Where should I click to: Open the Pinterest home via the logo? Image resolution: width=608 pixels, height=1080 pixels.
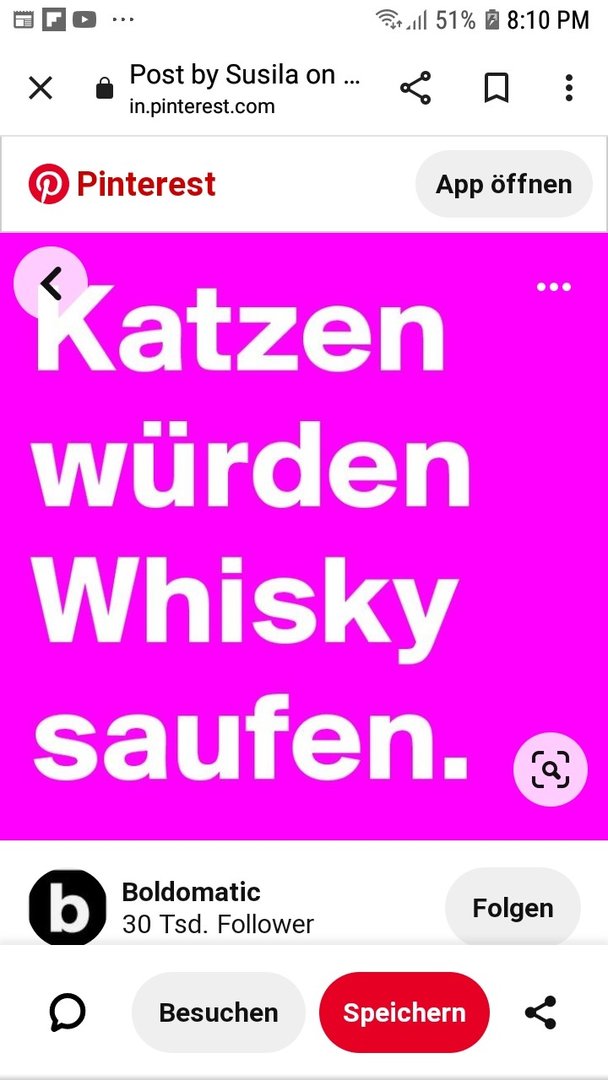(122, 184)
